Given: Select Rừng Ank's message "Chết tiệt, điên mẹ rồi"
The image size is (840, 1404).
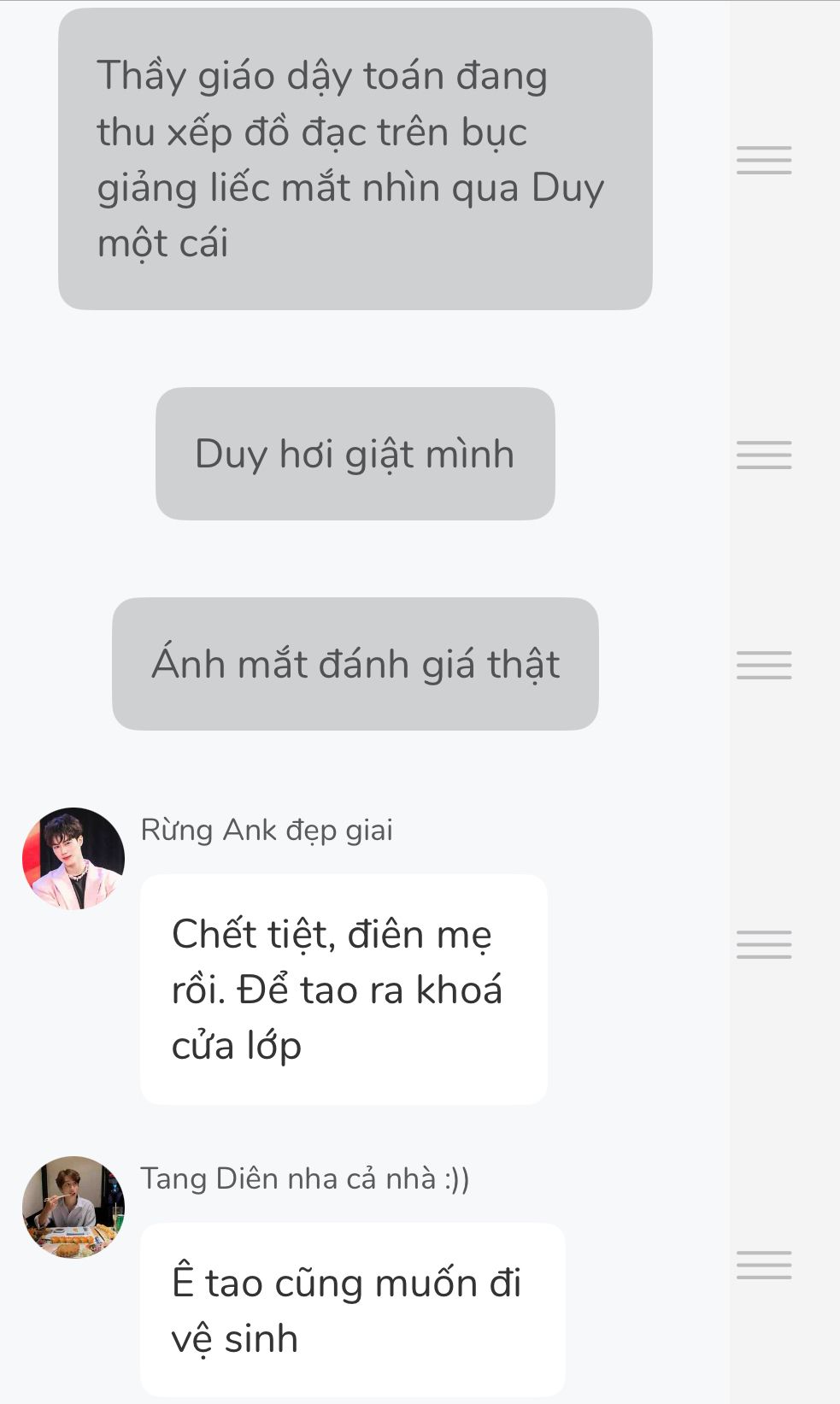Looking at the screenshot, I should 344,989.
